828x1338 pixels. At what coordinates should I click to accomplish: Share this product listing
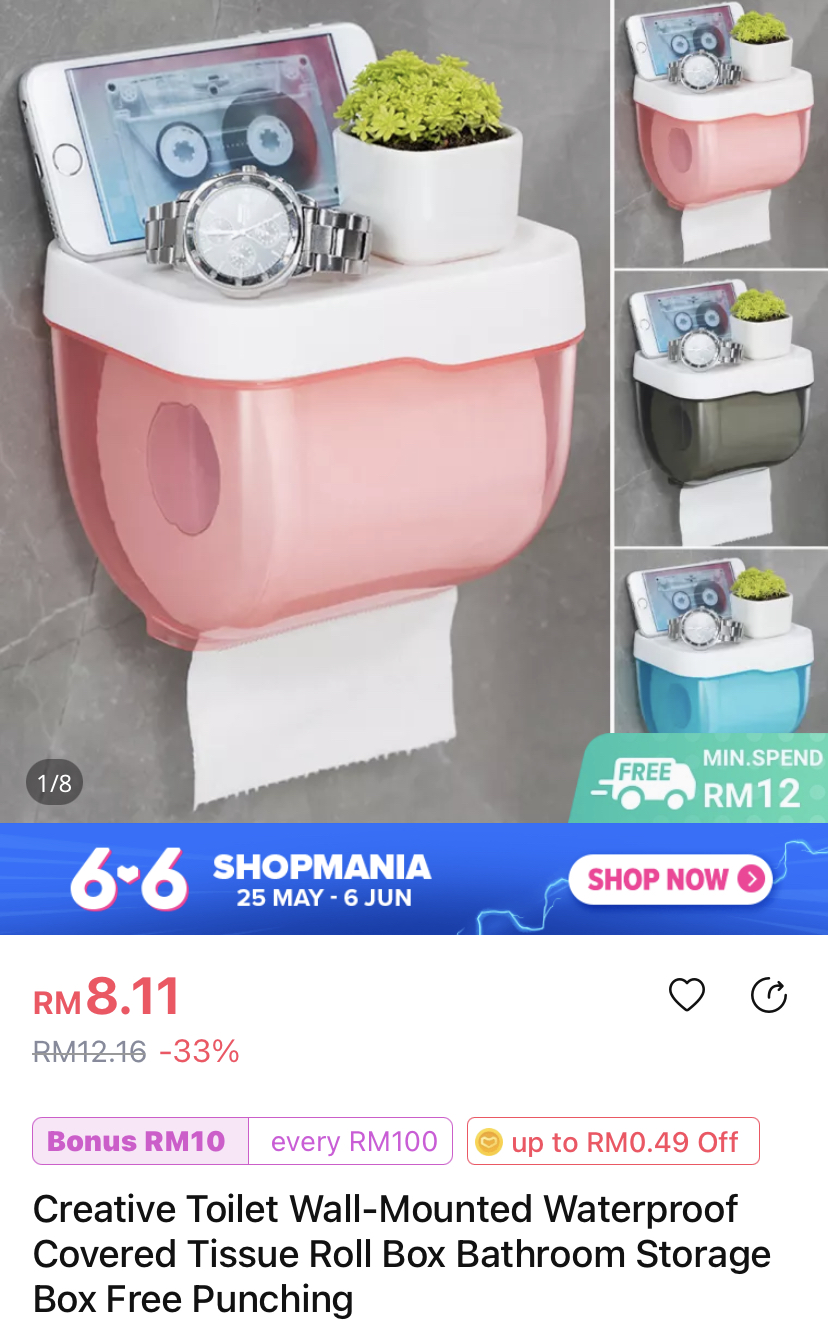[x=768, y=995]
